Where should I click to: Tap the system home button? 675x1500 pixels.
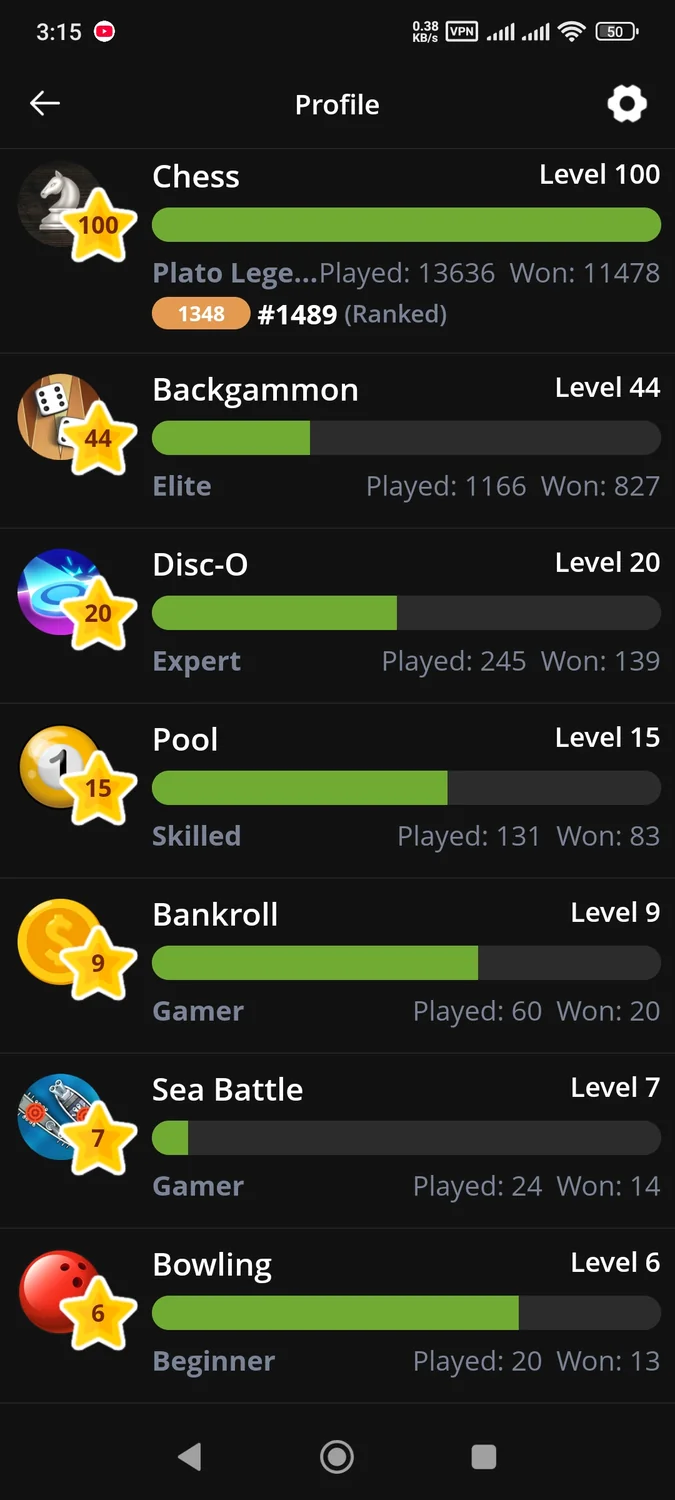coord(337,1457)
